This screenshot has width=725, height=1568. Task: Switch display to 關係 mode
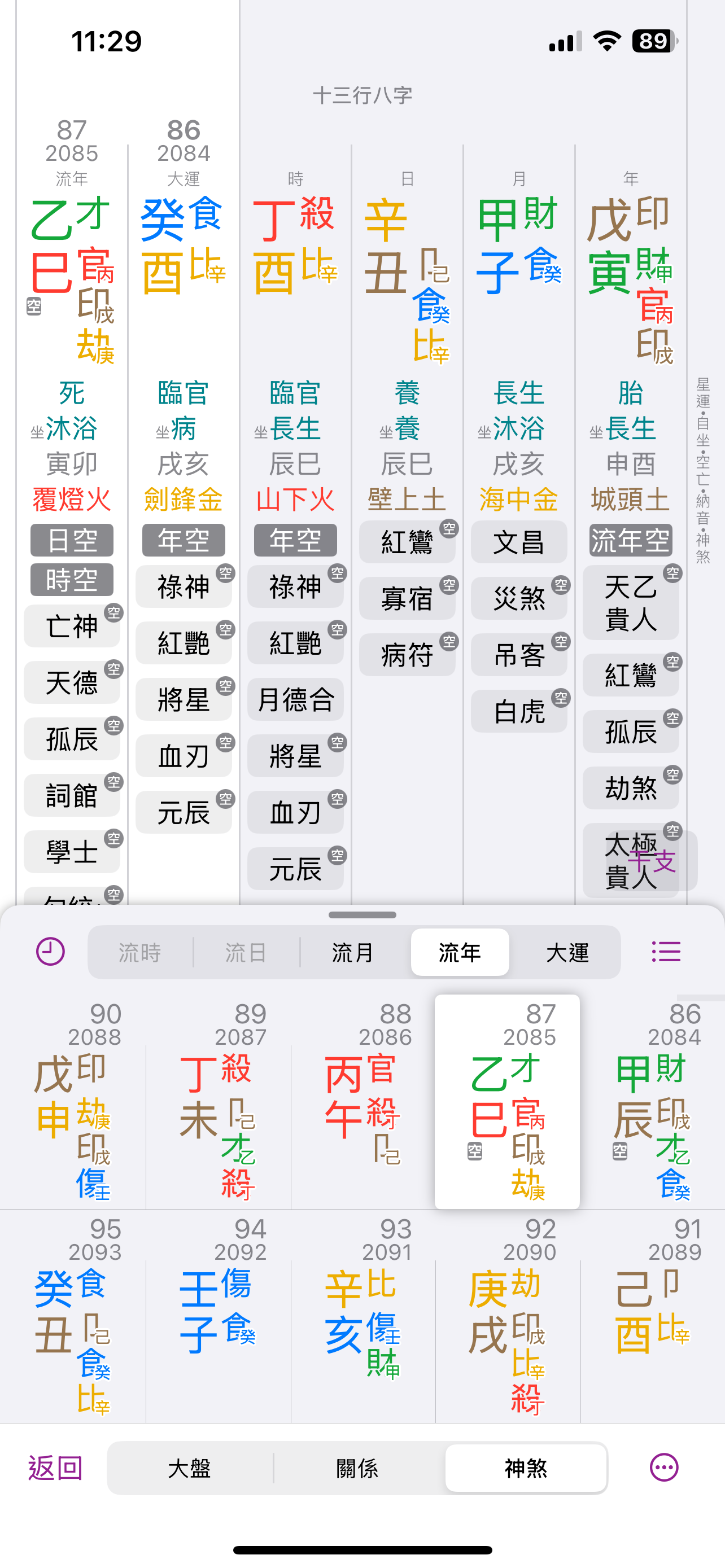pos(358,1468)
